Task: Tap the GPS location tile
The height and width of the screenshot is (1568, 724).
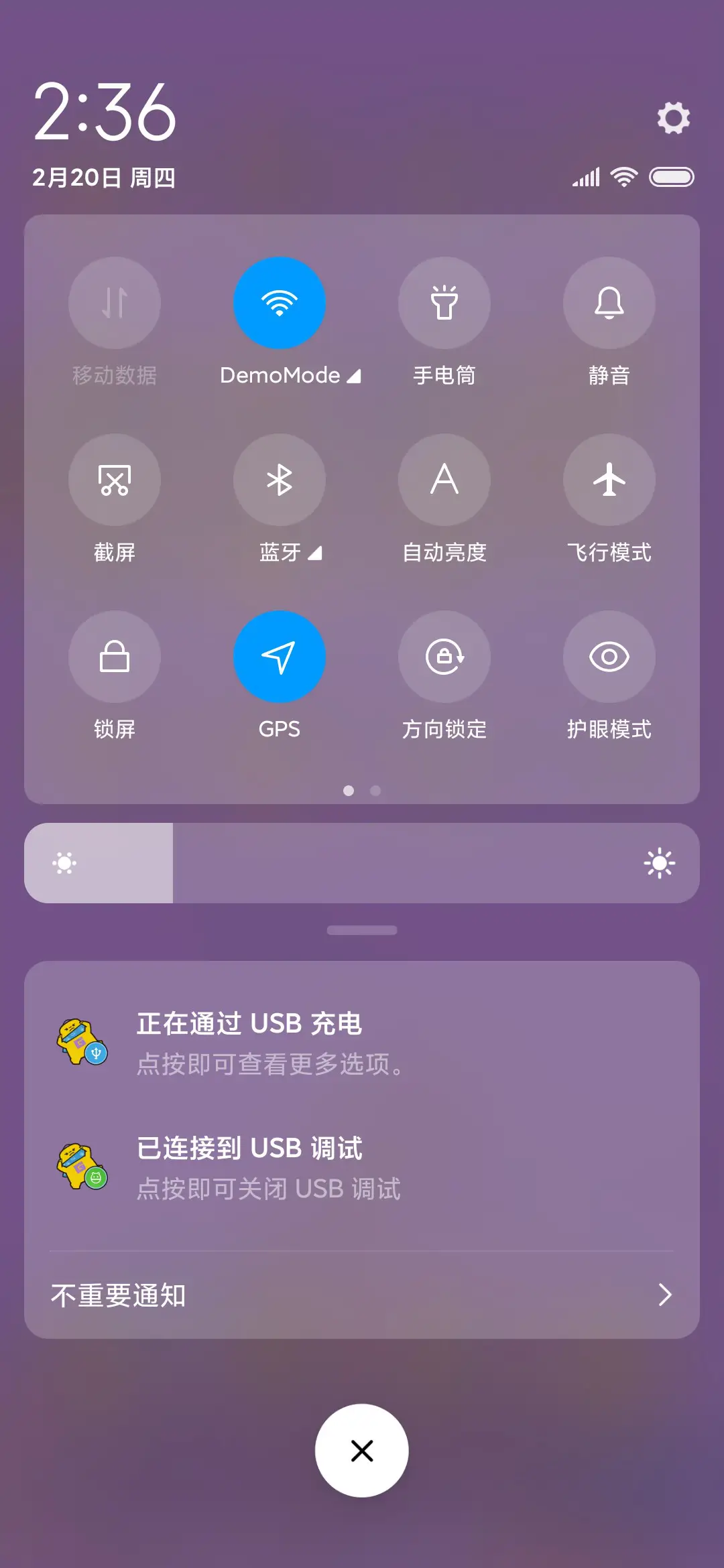Action: pyautogui.click(x=280, y=657)
